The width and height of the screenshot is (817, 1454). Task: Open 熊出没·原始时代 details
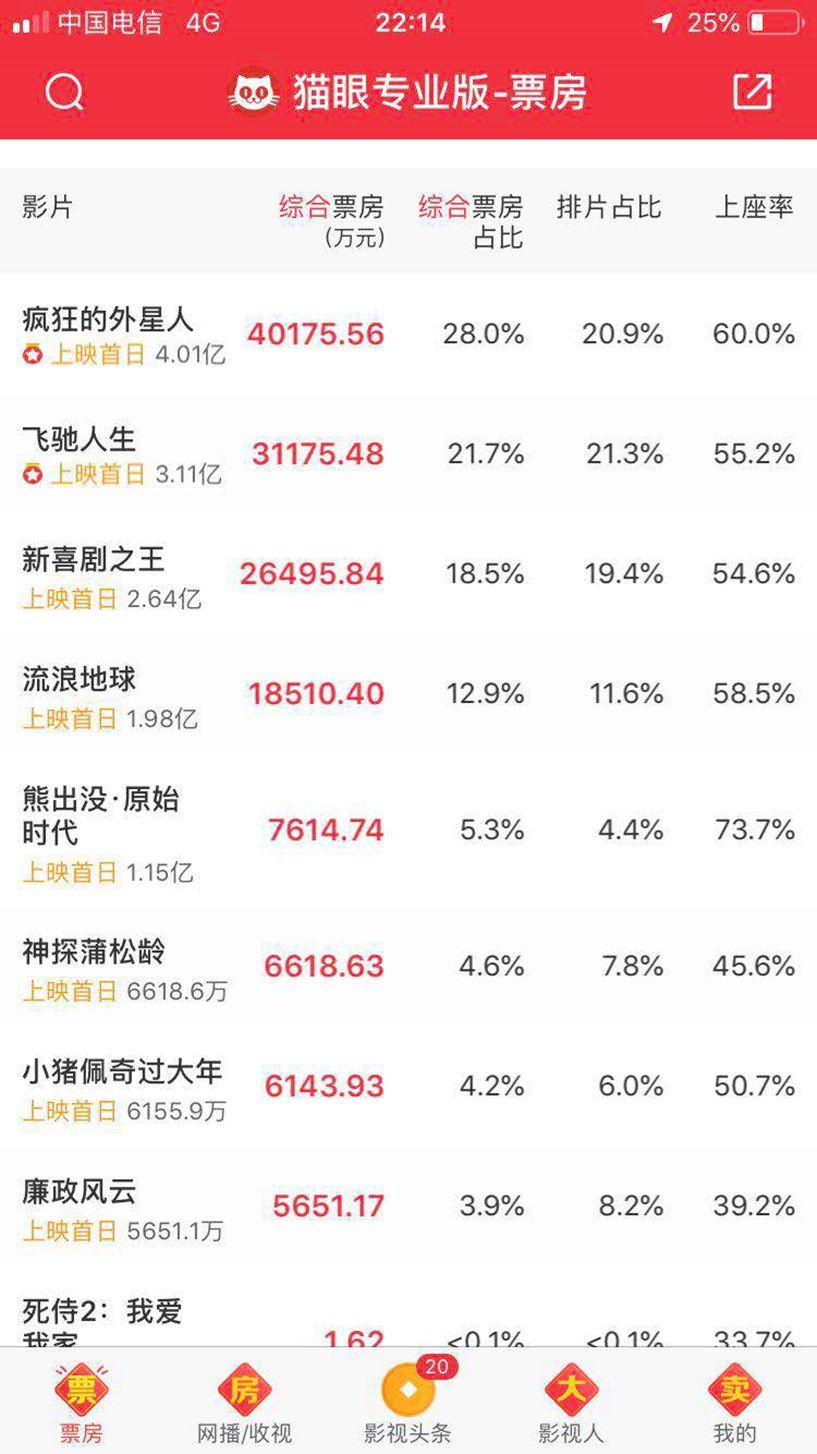[x=408, y=831]
